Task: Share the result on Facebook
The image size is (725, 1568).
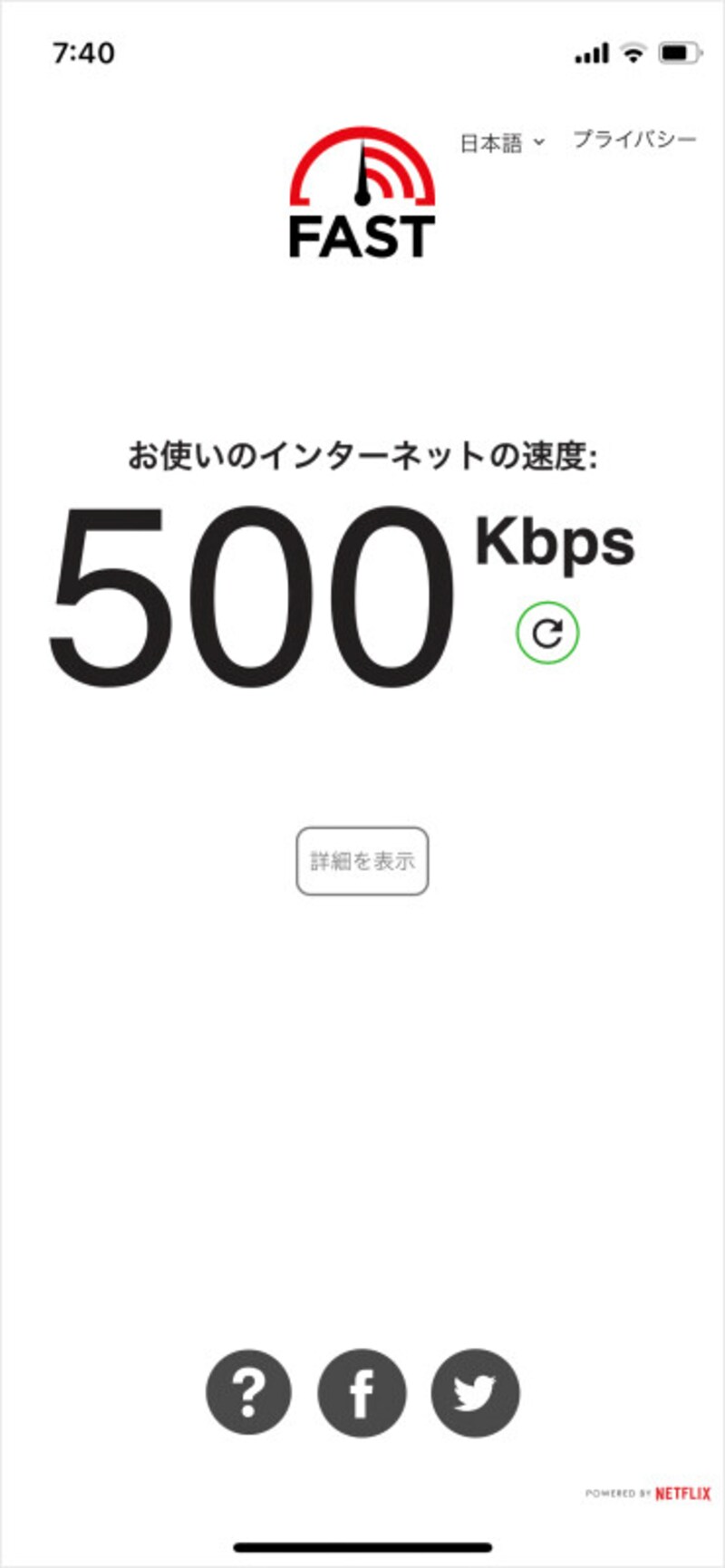Action: click(x=362, y=1392)
